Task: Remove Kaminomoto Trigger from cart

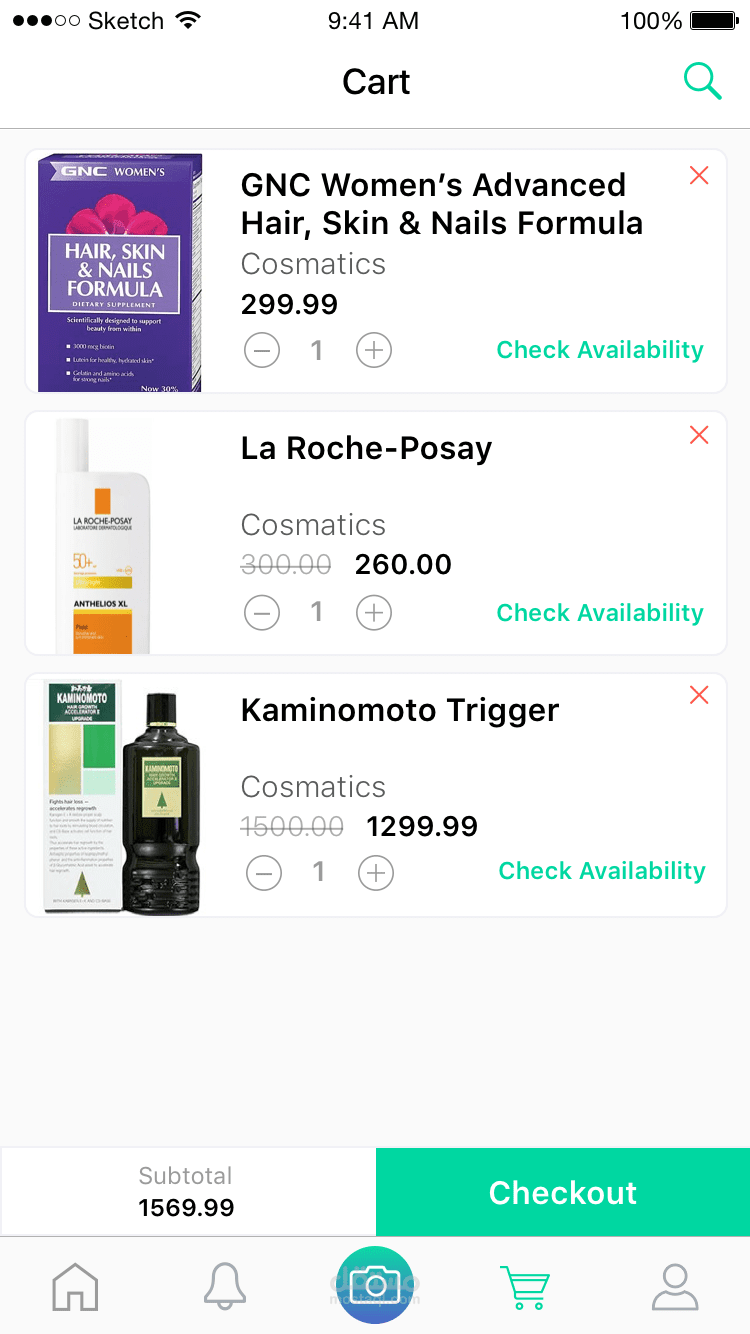Action: tap(699, 695)
